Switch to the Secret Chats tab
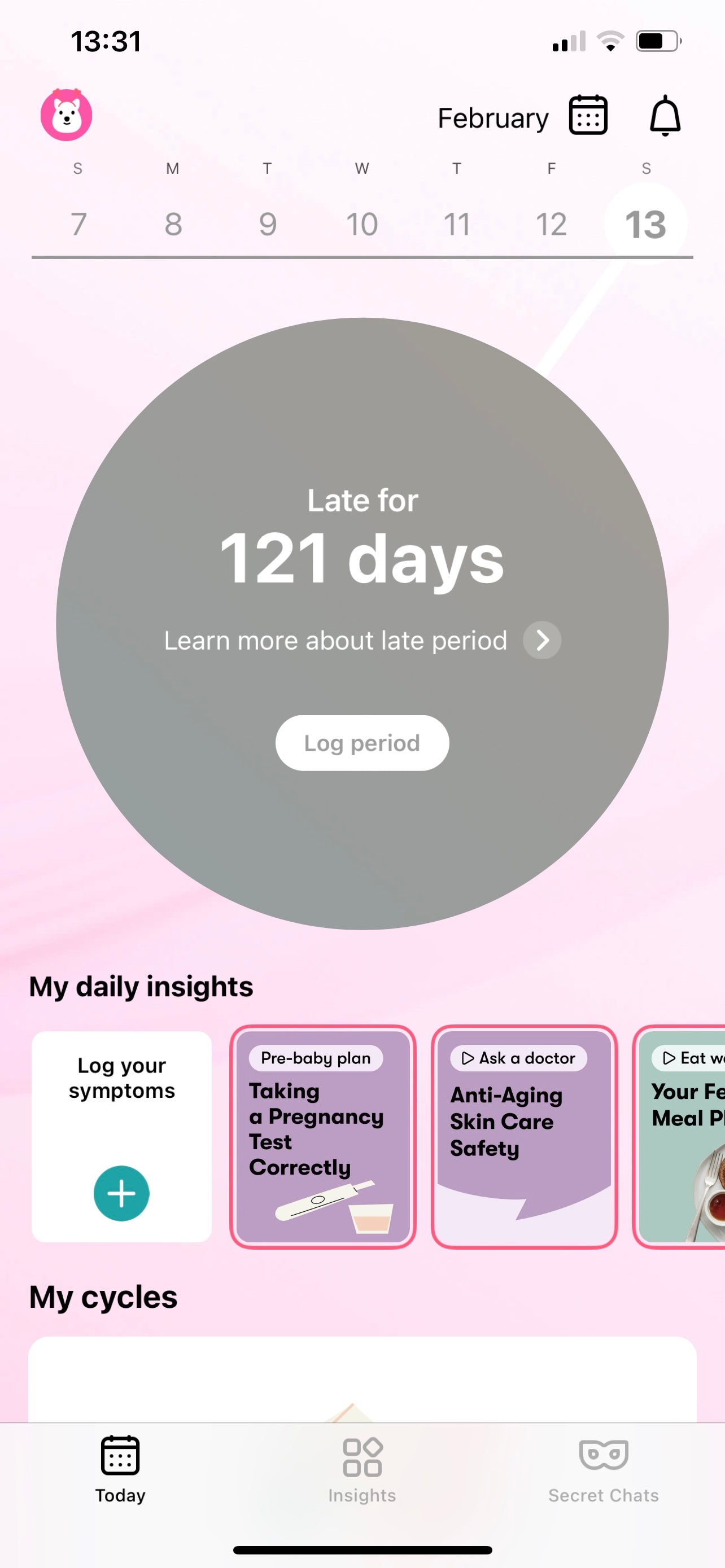 pos(603,1469)
